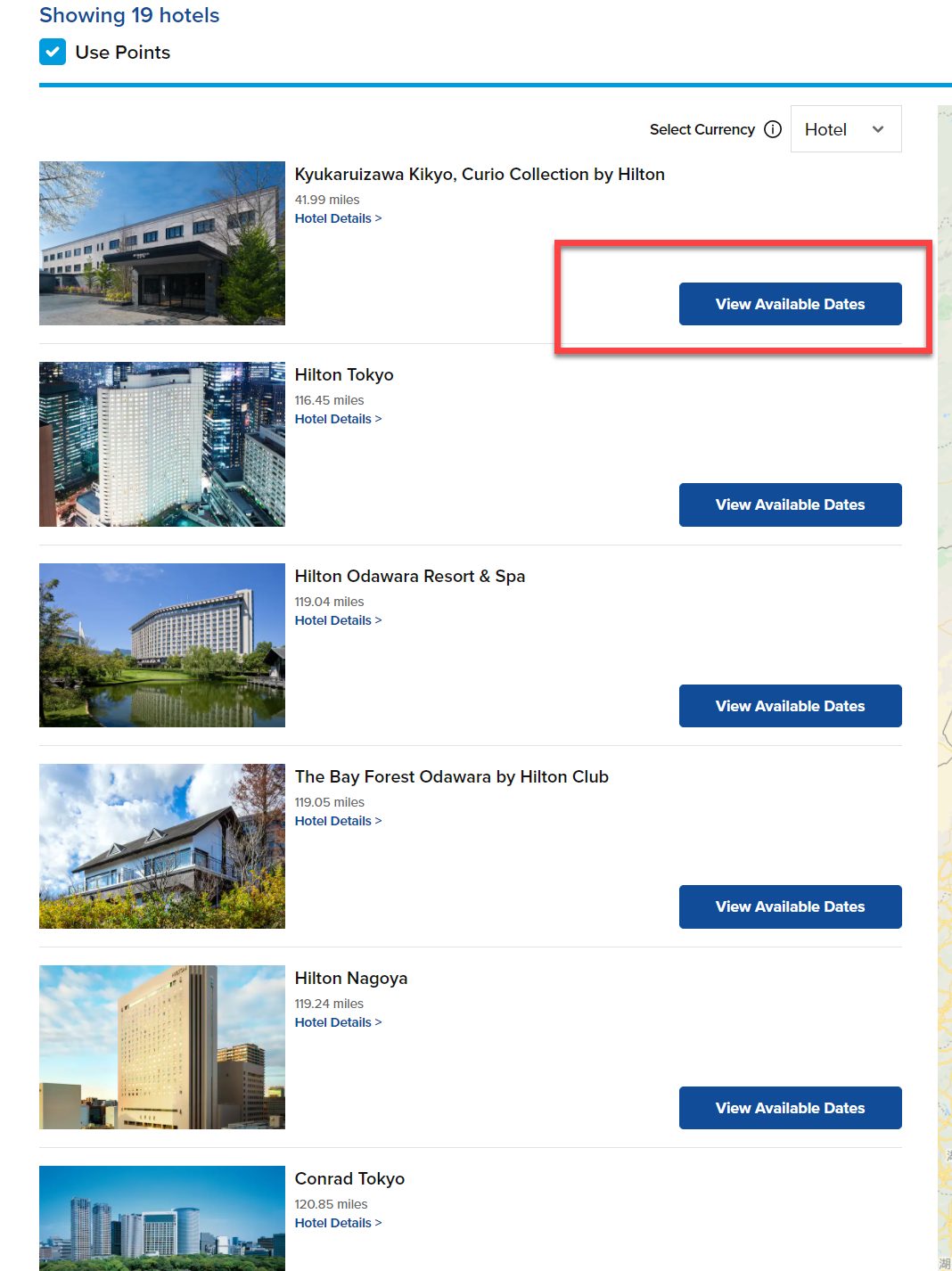Screen dimensions: 952x1271
Task: View available dates for Hilton Odawara Resort
Action: point(790,706)
